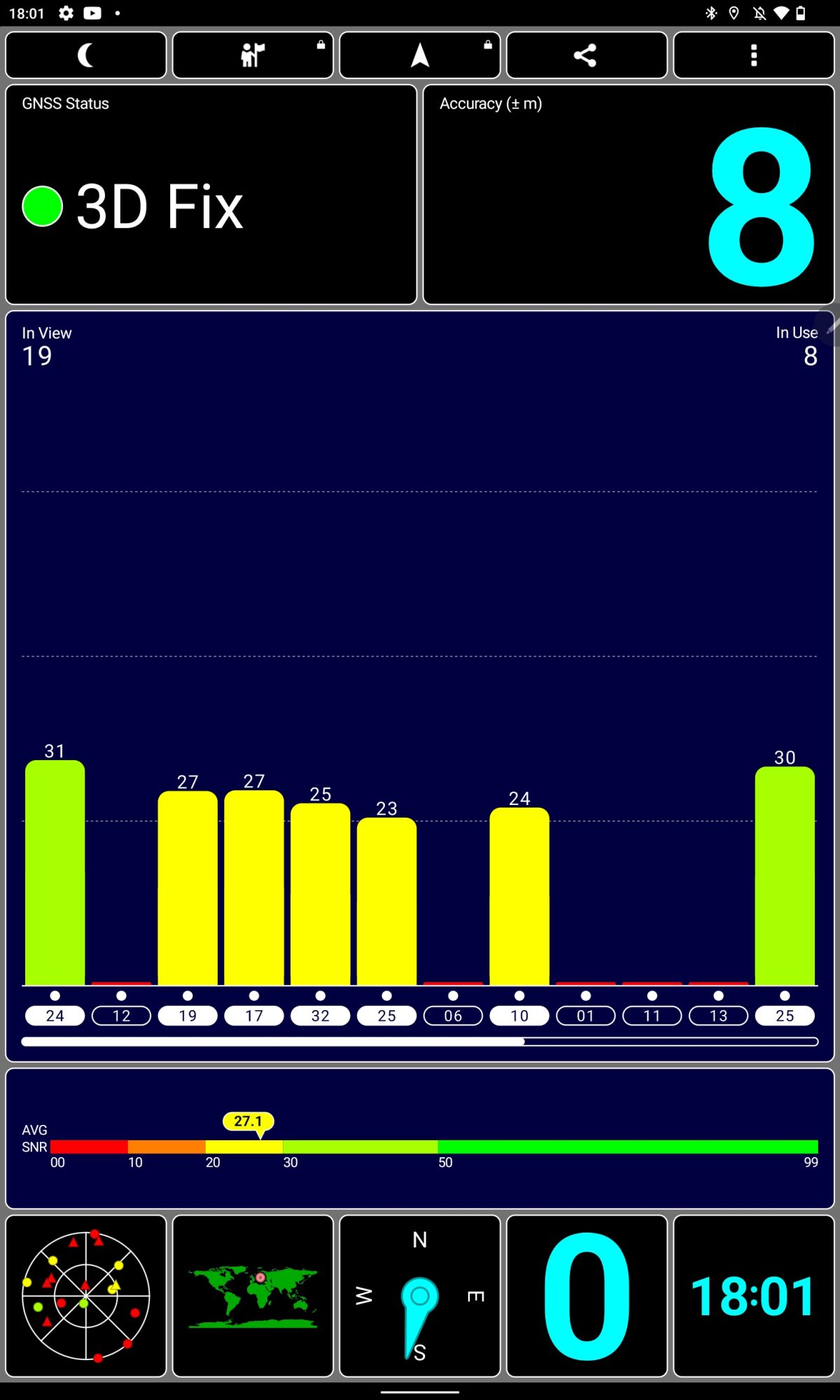The image size is (840, 1400).
Task: Open the speed tile showing 0
Action: pyautogui.click(x=587, y=1296)
